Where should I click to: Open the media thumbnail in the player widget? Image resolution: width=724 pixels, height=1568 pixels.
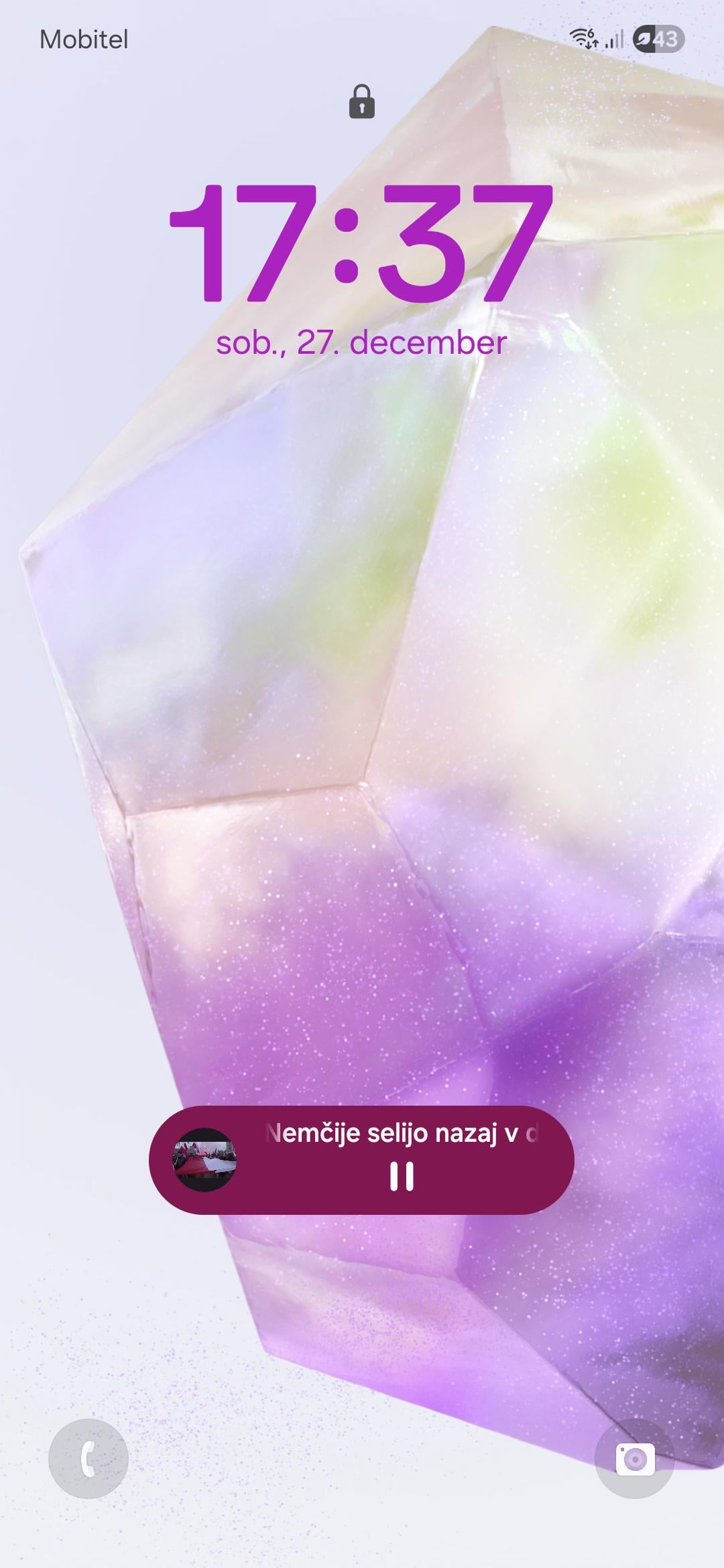pos(204,1160)
